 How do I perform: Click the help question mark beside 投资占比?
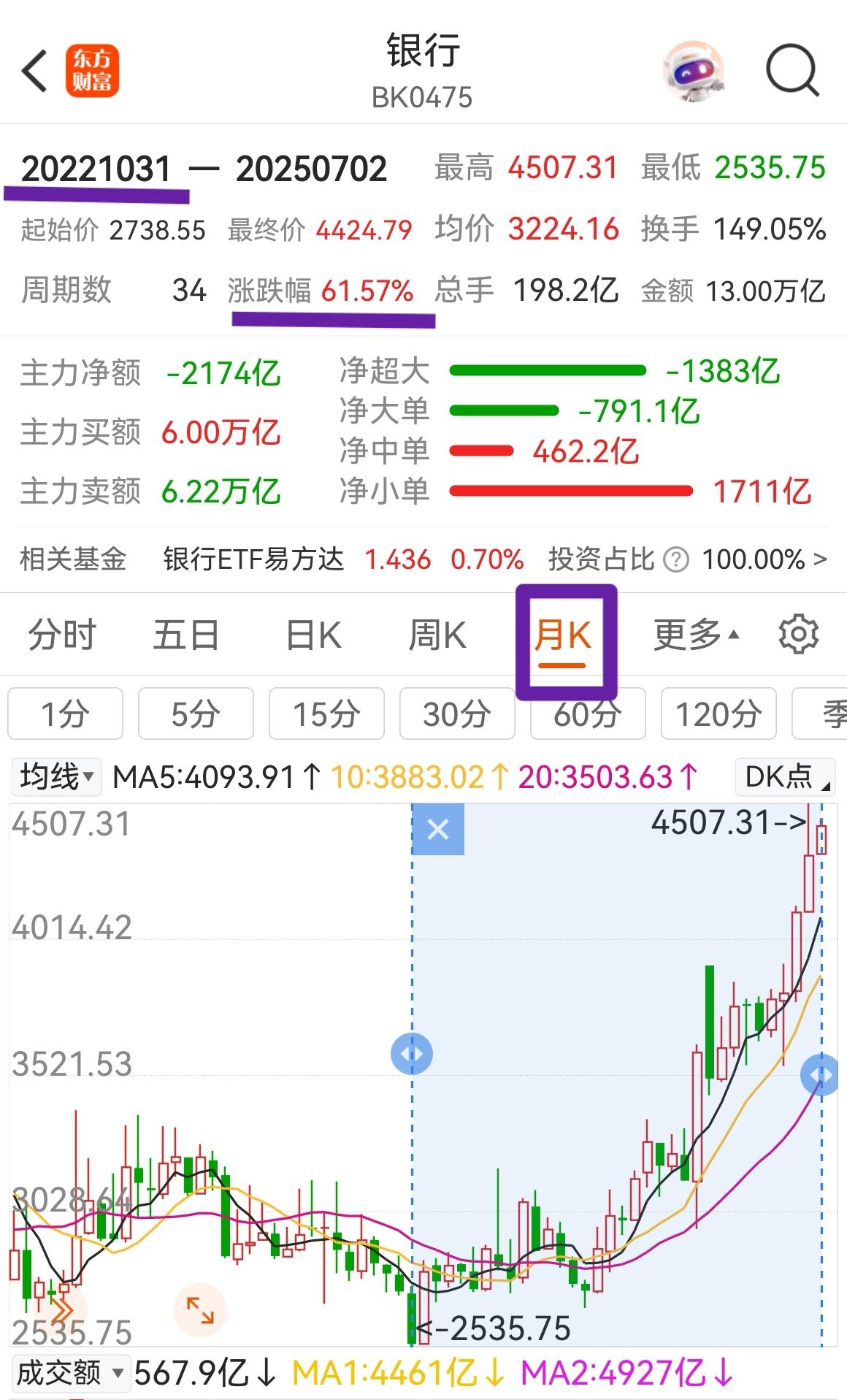pos(675,561)
